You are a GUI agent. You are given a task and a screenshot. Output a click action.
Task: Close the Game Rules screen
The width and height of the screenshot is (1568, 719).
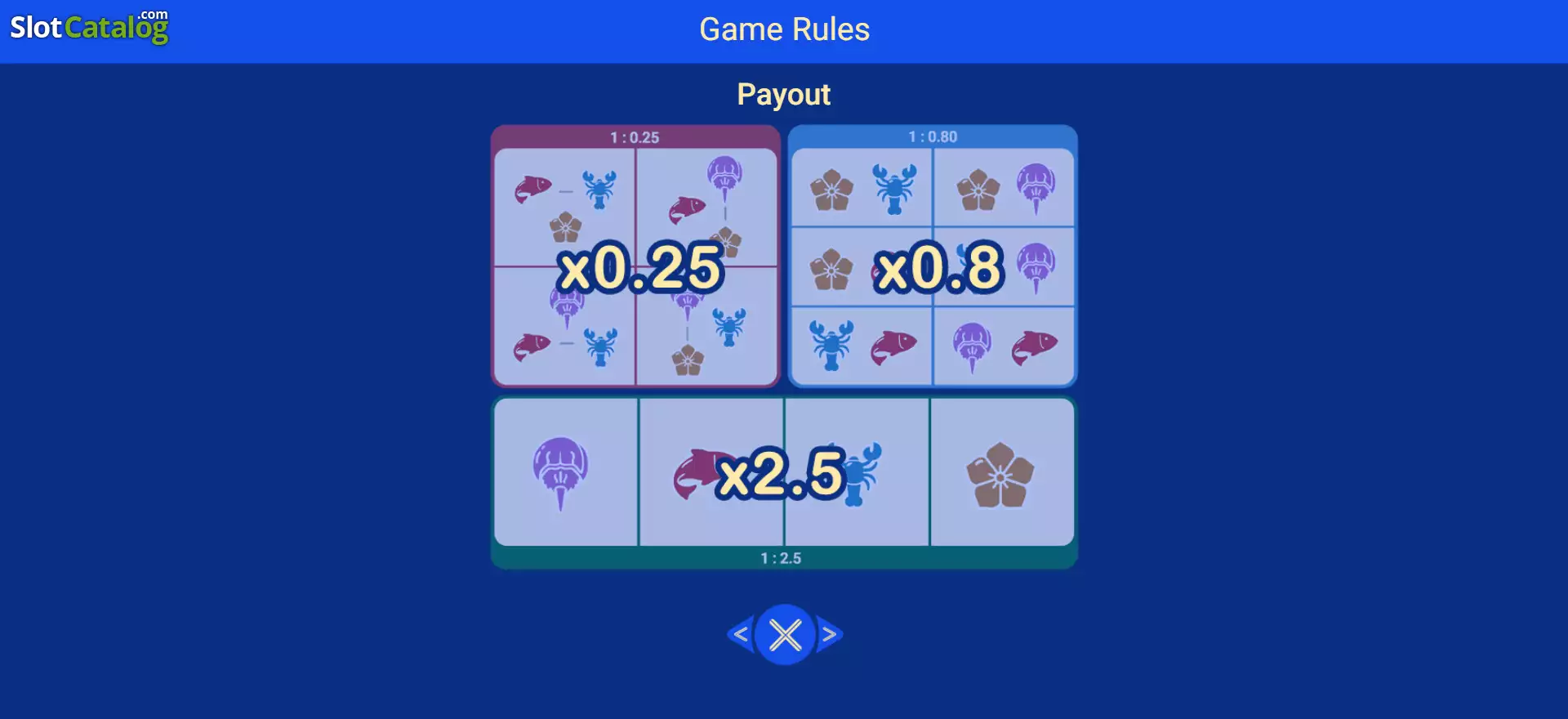point(785,635)
